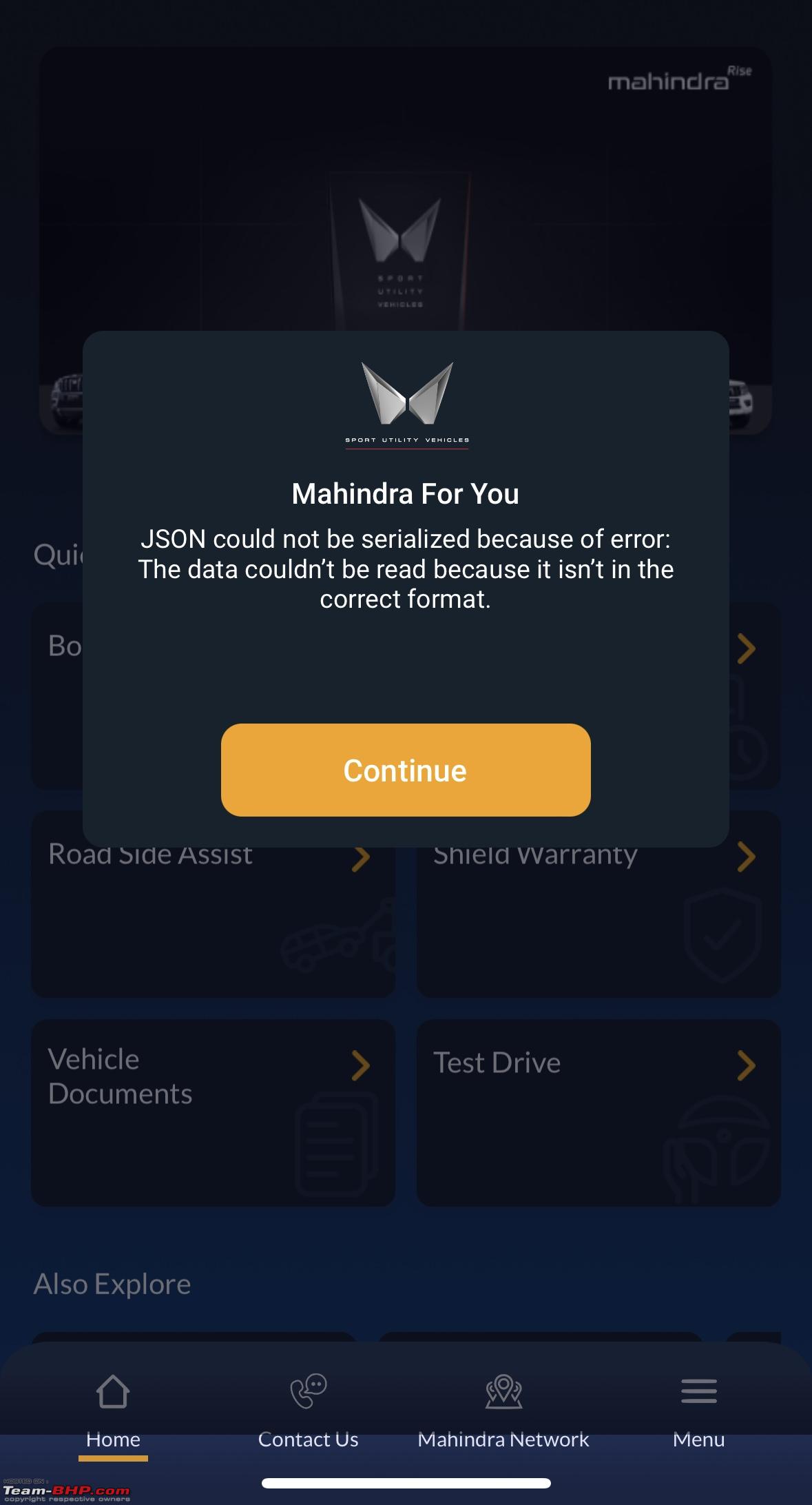The height and width of the screenshot is (1505, 812).
Task: Open the Mahindra Network tab
Action: [x=503, y=1413]
